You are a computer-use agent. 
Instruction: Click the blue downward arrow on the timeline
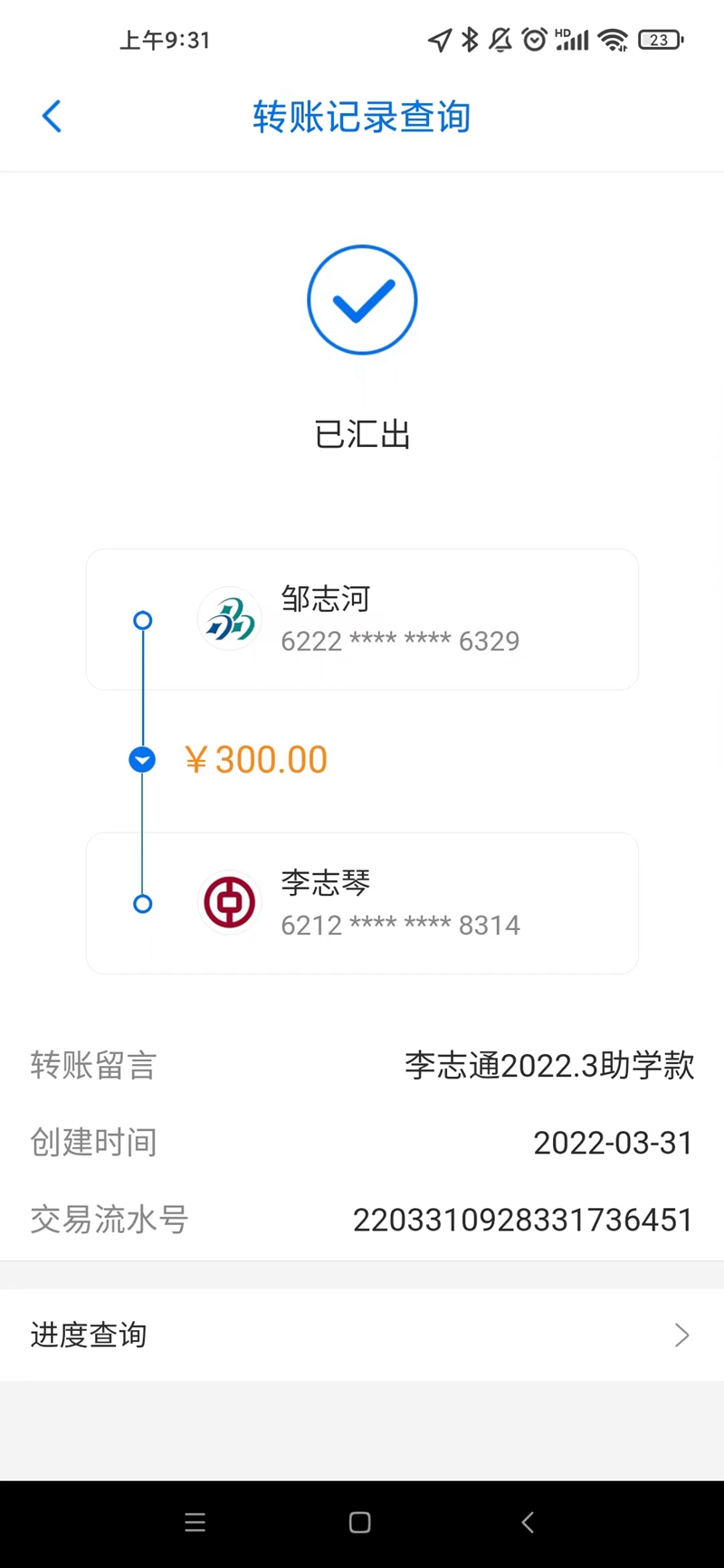pyautogui.click(x=142, y=759)
